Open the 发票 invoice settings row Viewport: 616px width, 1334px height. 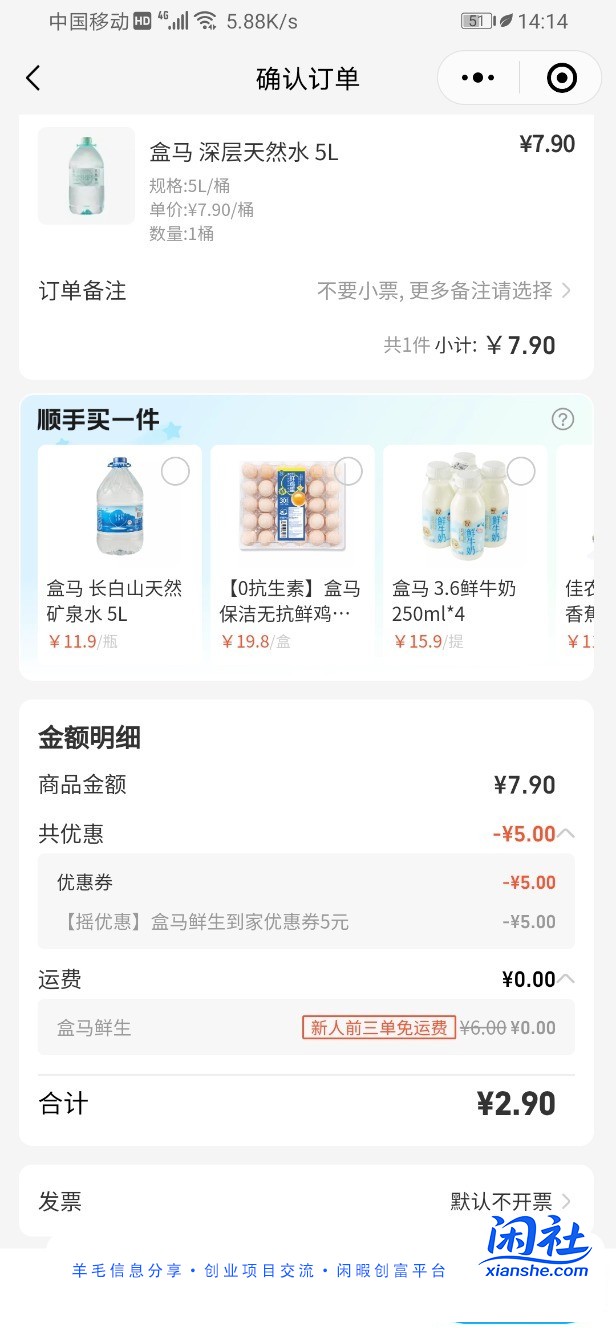(x=306, y=1201)
